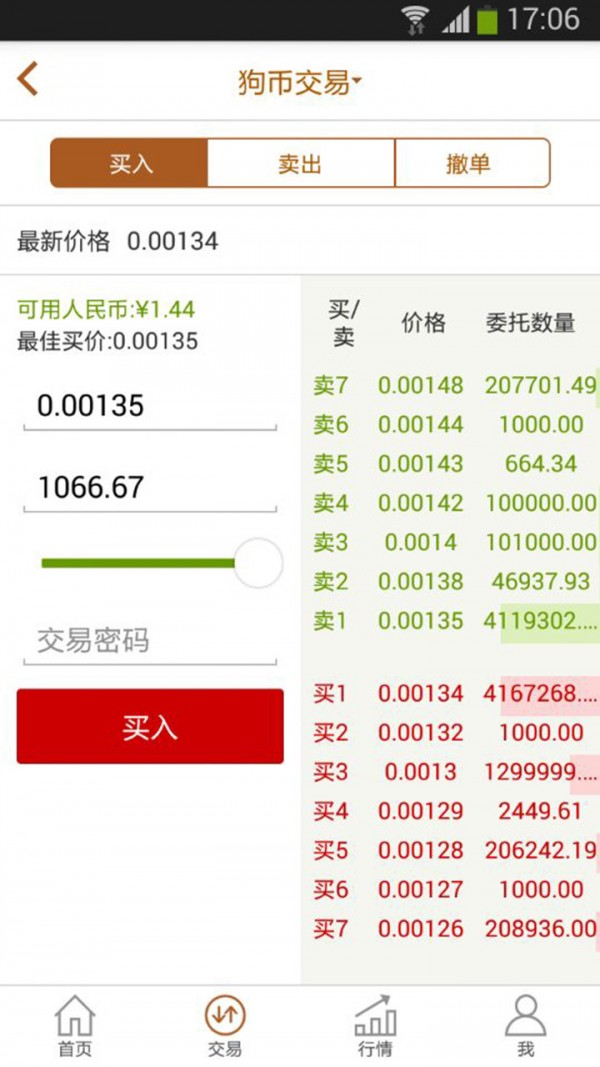Go back using the arrow icon
This screenshot has width=600, height=1067.
pyautogui.click(x=27, y=79)
